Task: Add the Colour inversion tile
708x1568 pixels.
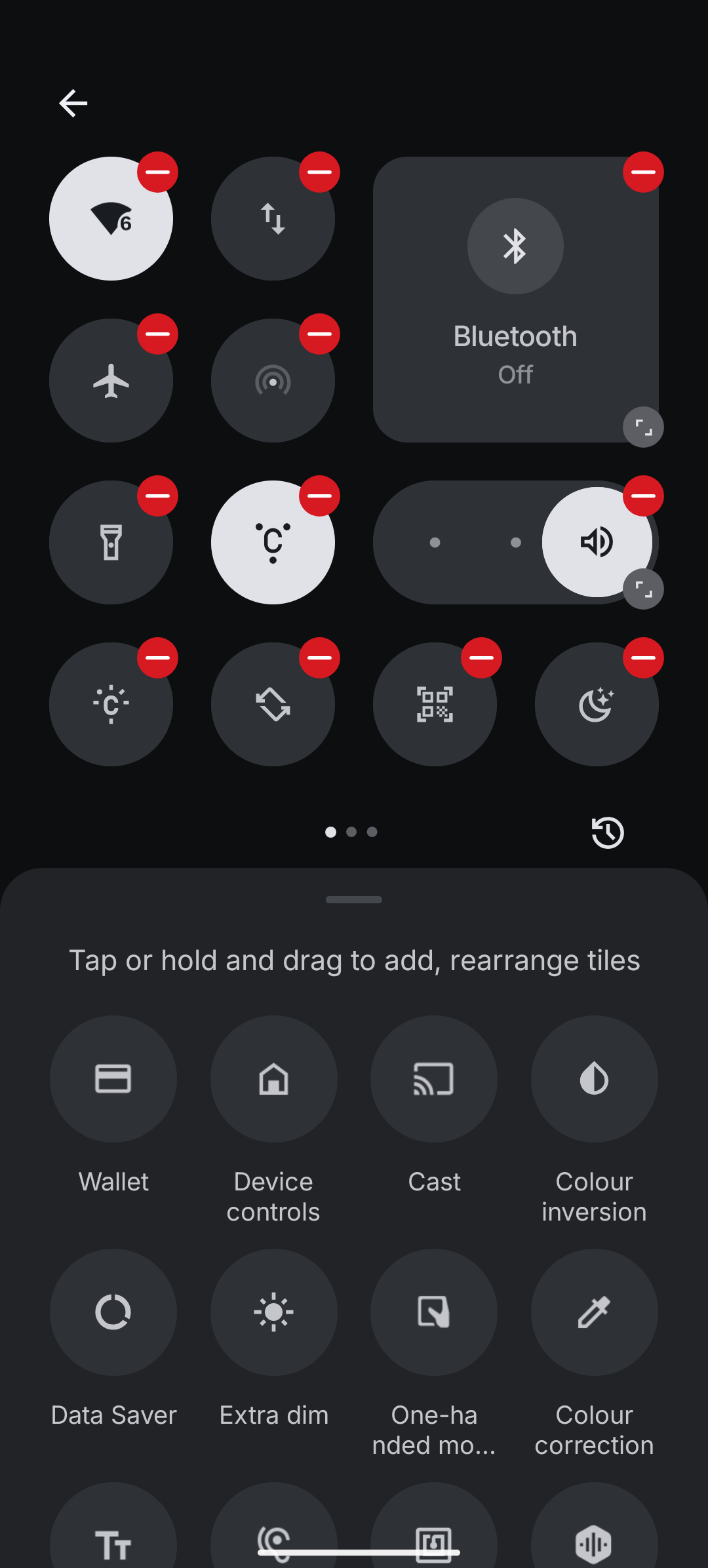Action: tap(594, 1079)
